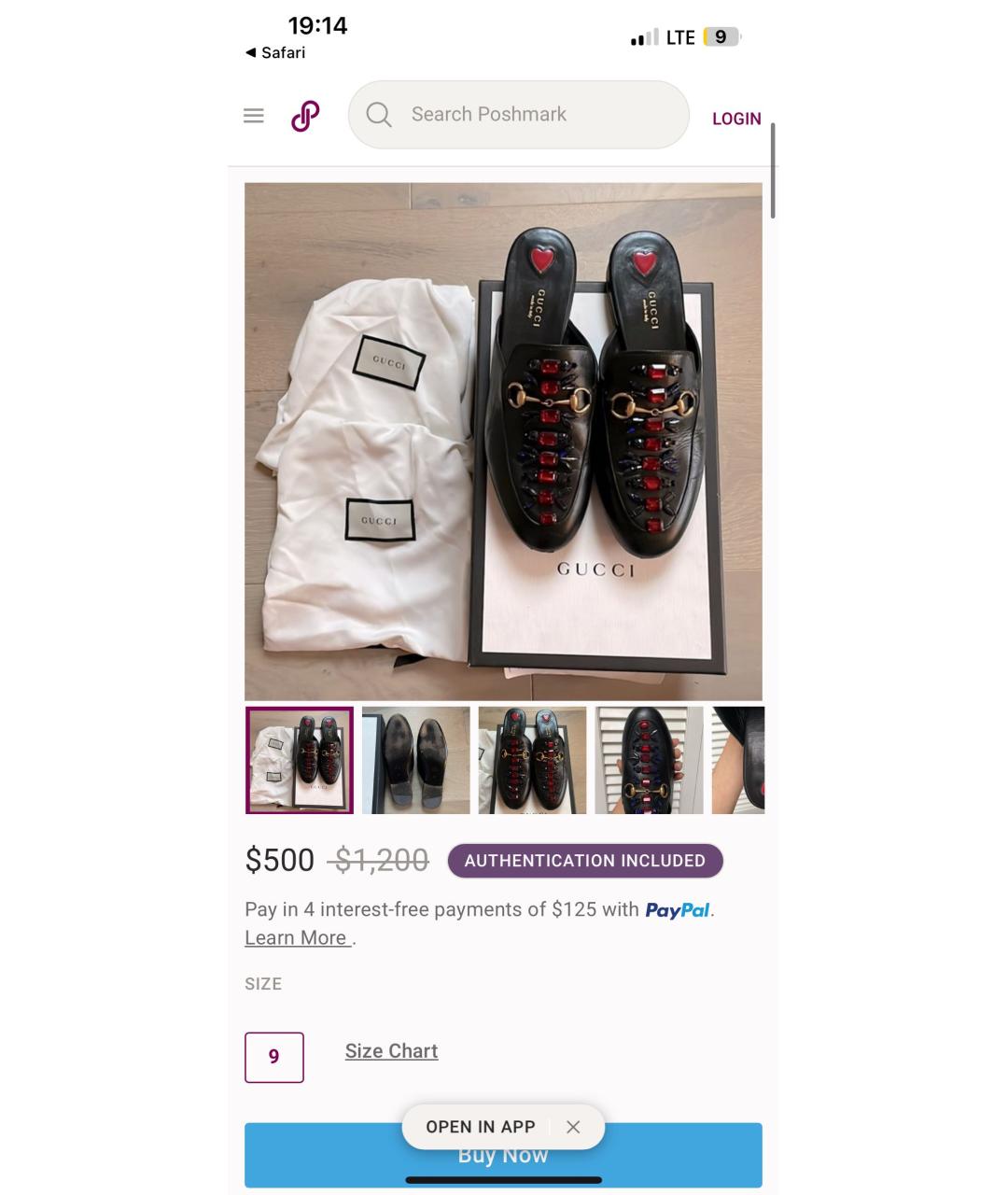Select the first thumbnail with dust bags
The width and height of the screenshot is (1008, 1195).
[x=300, y=760]
